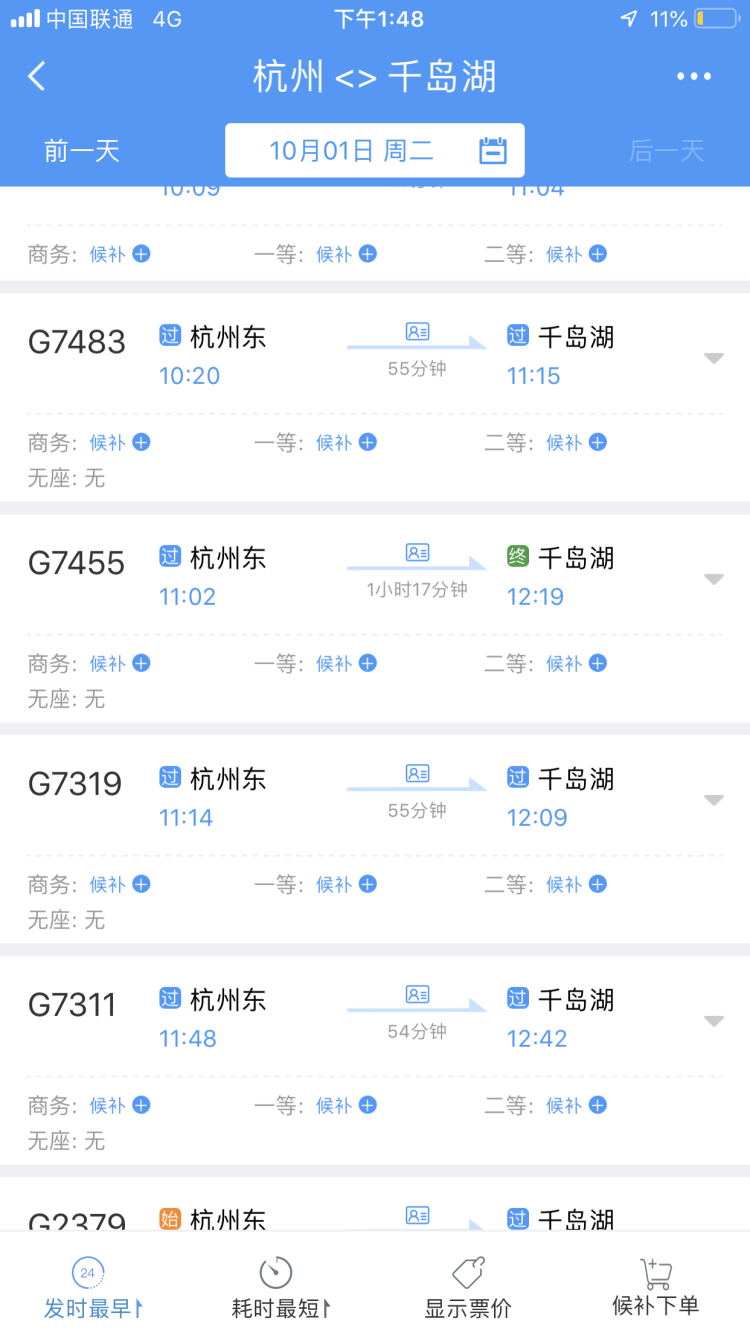Open train G7319 departing 11:14
This screenshot has height=1333, width=750.
[x=75, y=784]
